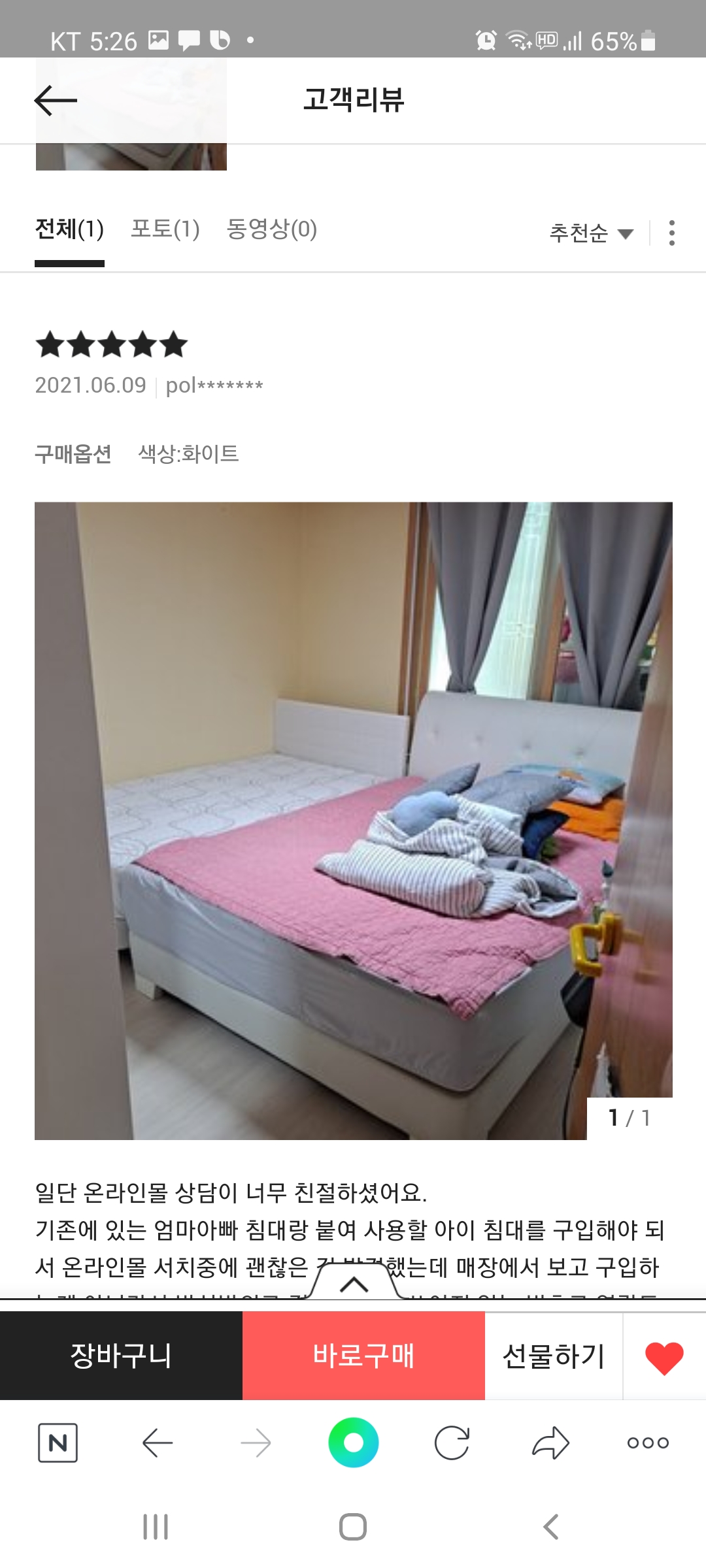Open the review's bedroom photo
The height and width of the screenshot is (1568, 706).
(353, 821)
